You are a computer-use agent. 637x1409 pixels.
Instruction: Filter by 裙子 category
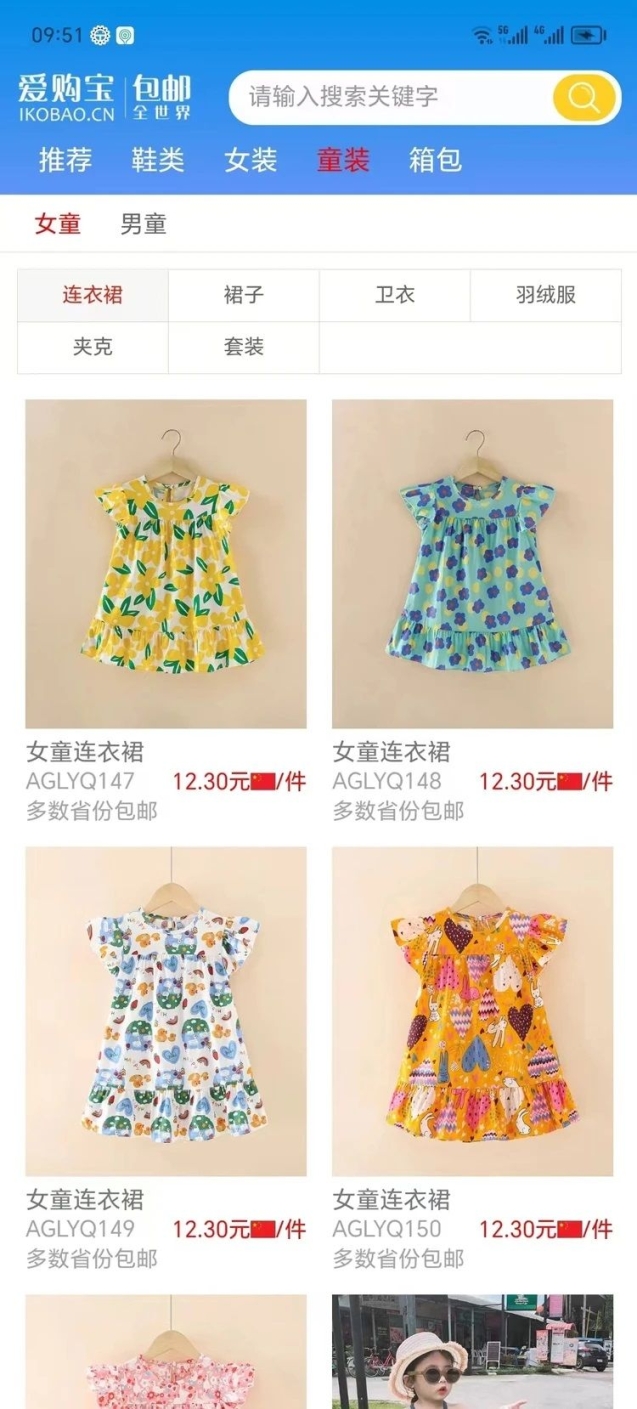pos(244,295)
